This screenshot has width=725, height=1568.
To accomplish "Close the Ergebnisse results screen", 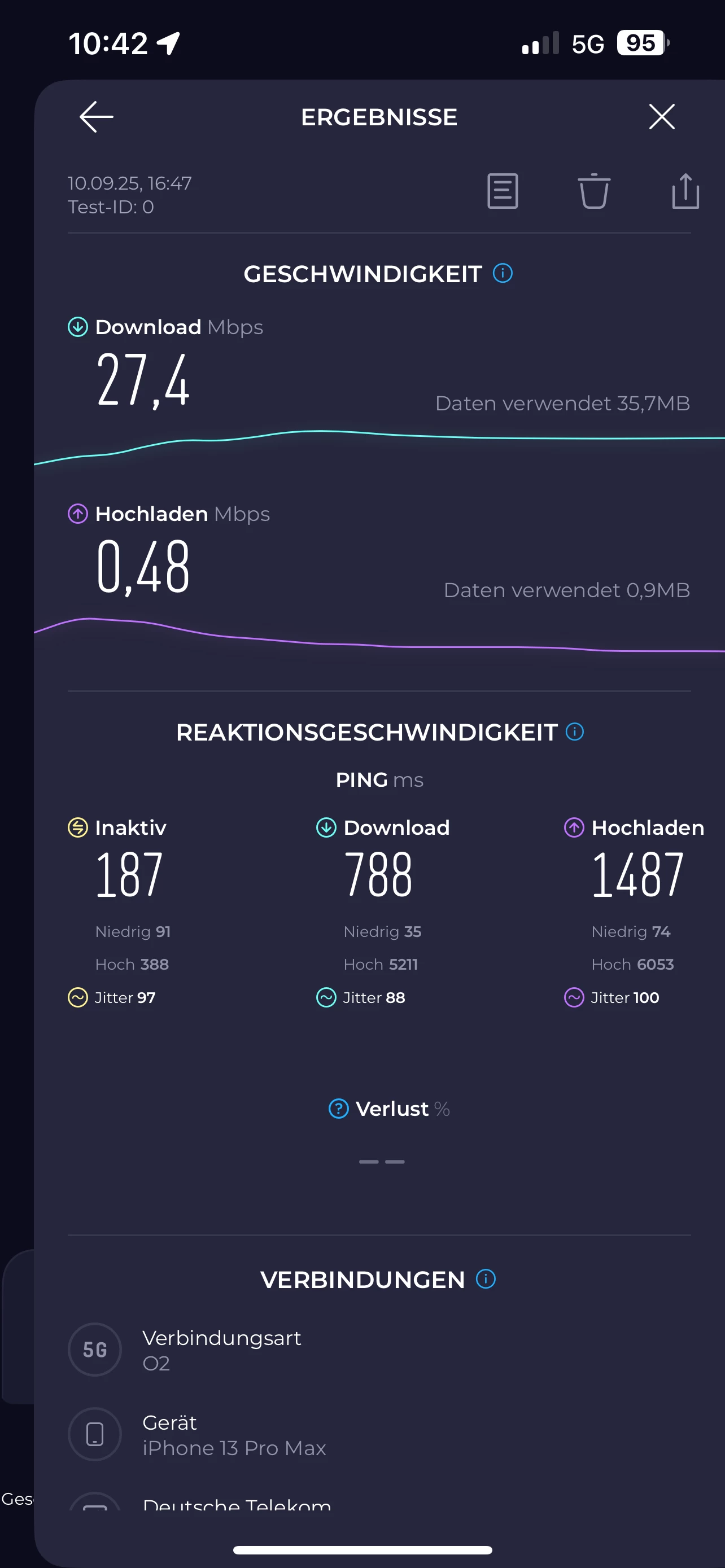I will [661, 117].
